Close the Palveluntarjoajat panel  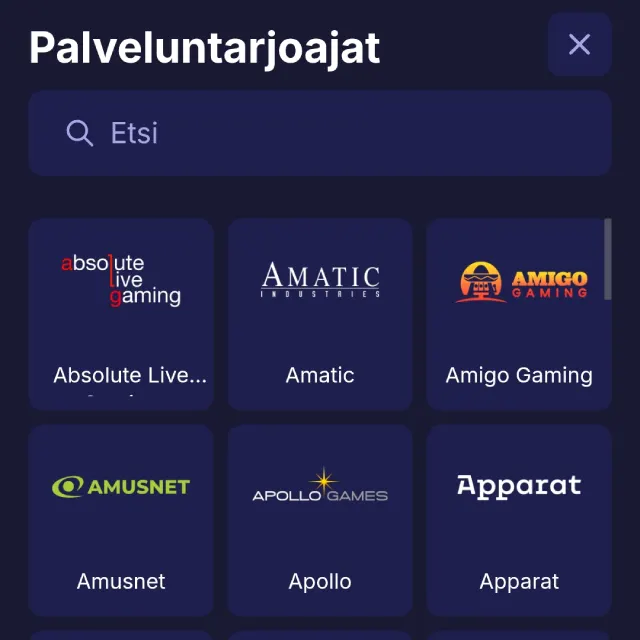(579, 44)
